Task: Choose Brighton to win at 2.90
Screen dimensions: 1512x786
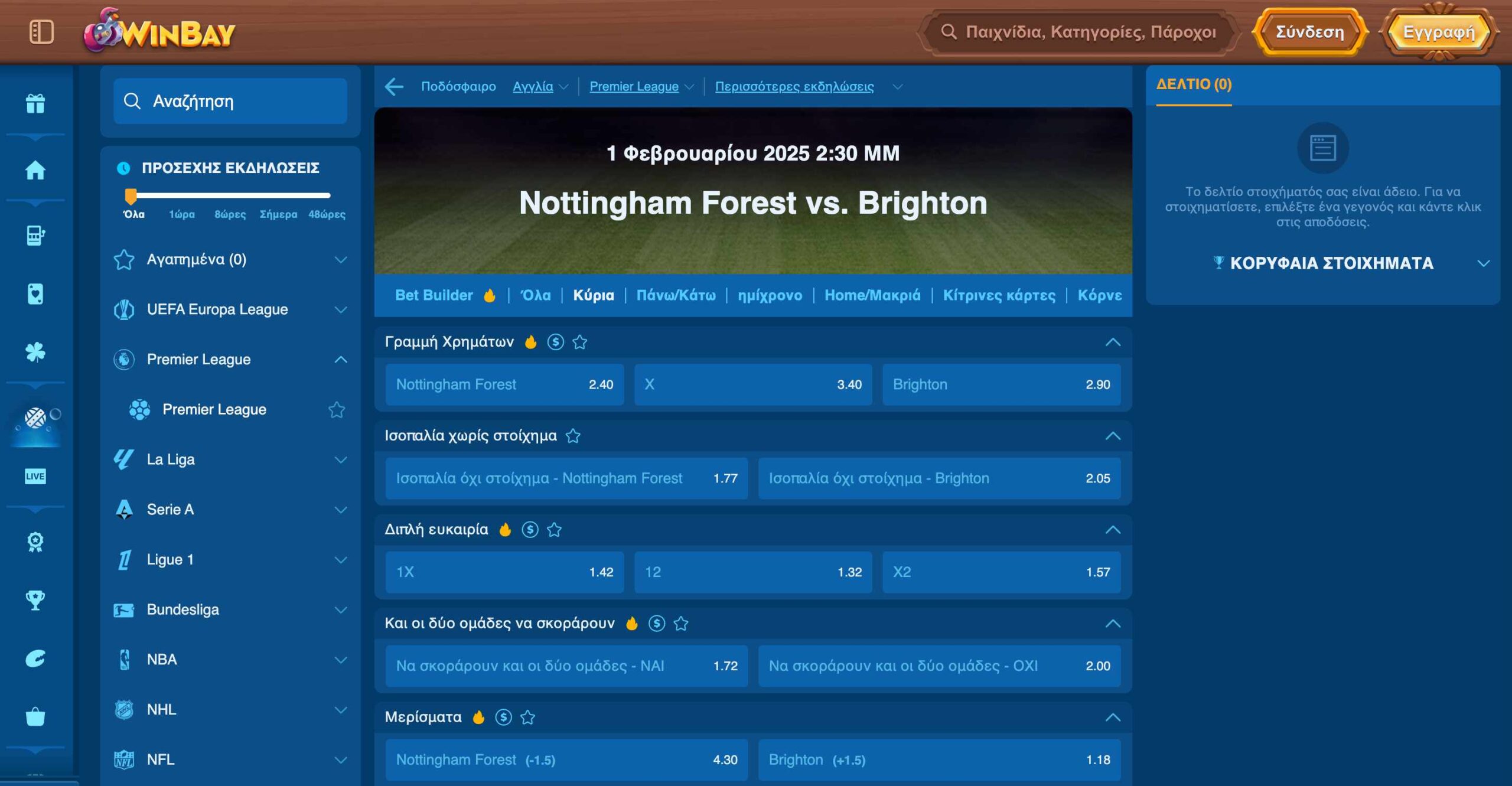Action: (x=1001, y=384)
